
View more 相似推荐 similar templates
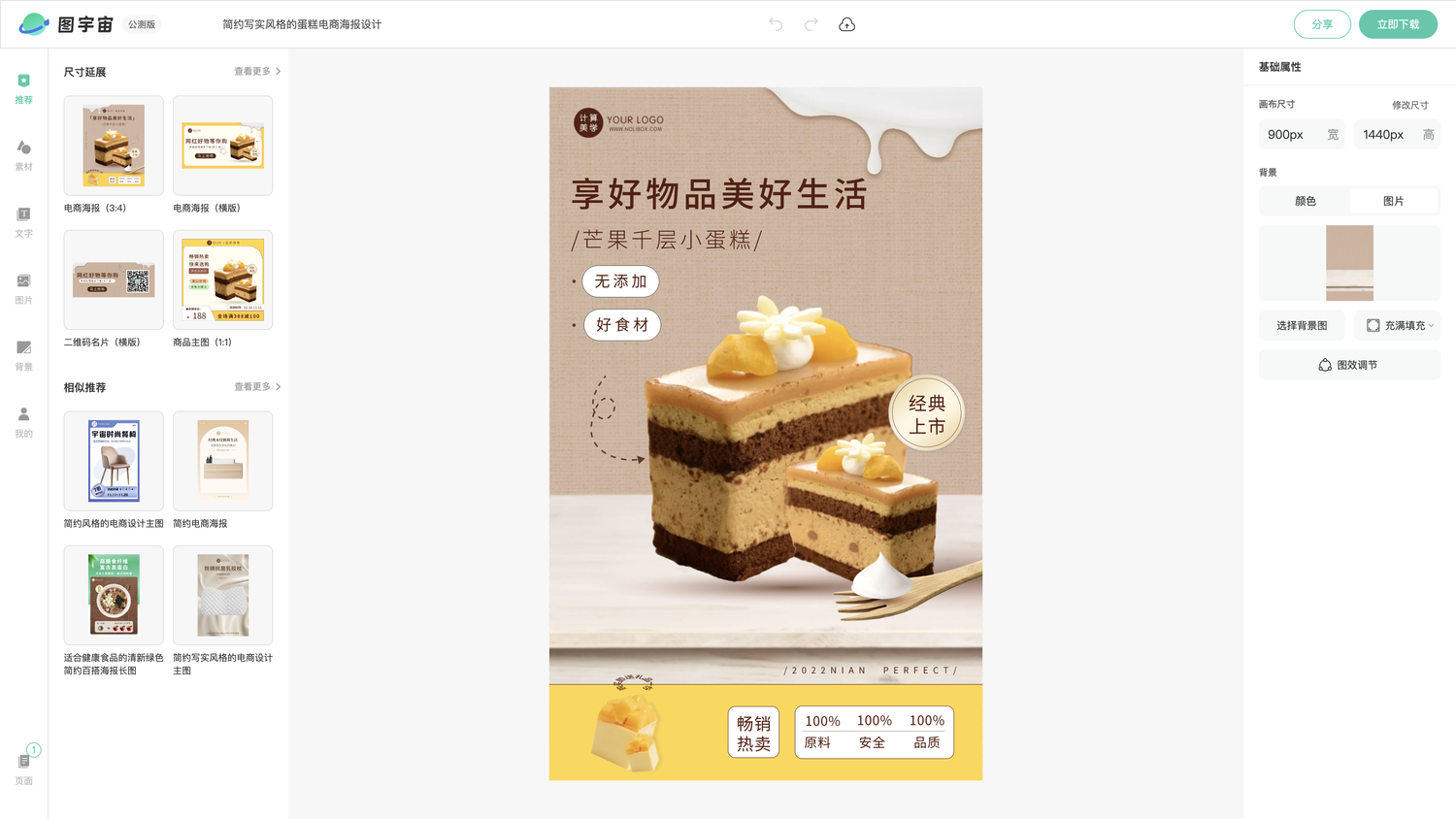pos(257,387)
